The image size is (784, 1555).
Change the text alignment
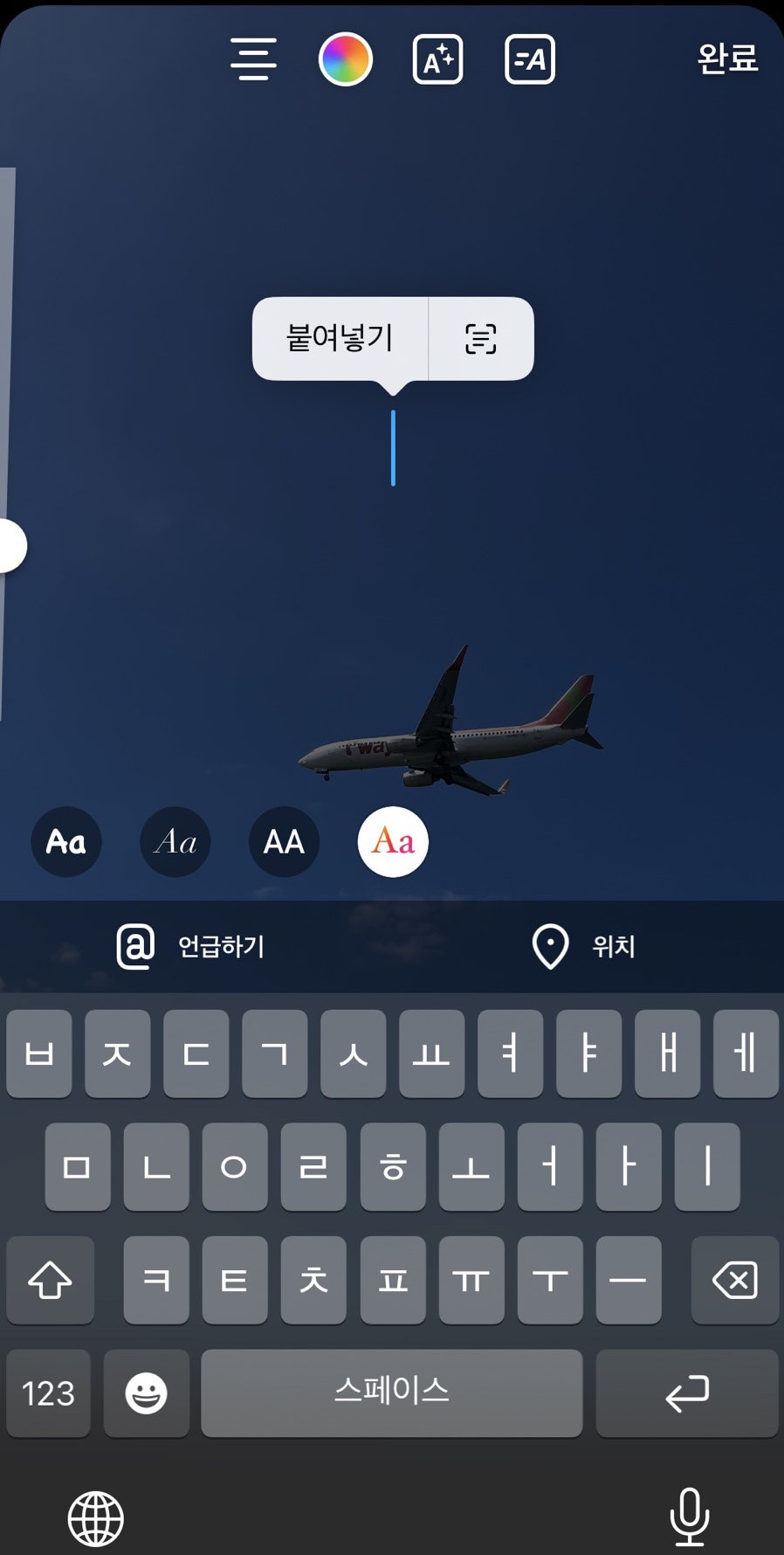[253, 59]
